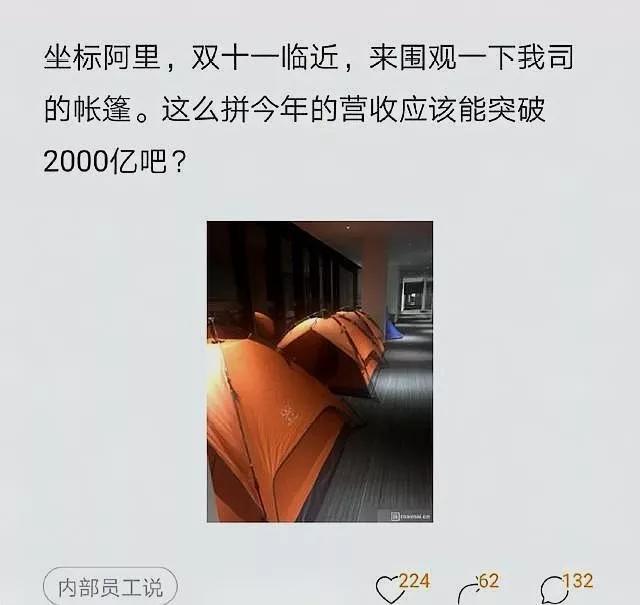Open the 内部员工说 topic chip
The width and height of the screenshot is (640, 605).
tap(109, 586)
